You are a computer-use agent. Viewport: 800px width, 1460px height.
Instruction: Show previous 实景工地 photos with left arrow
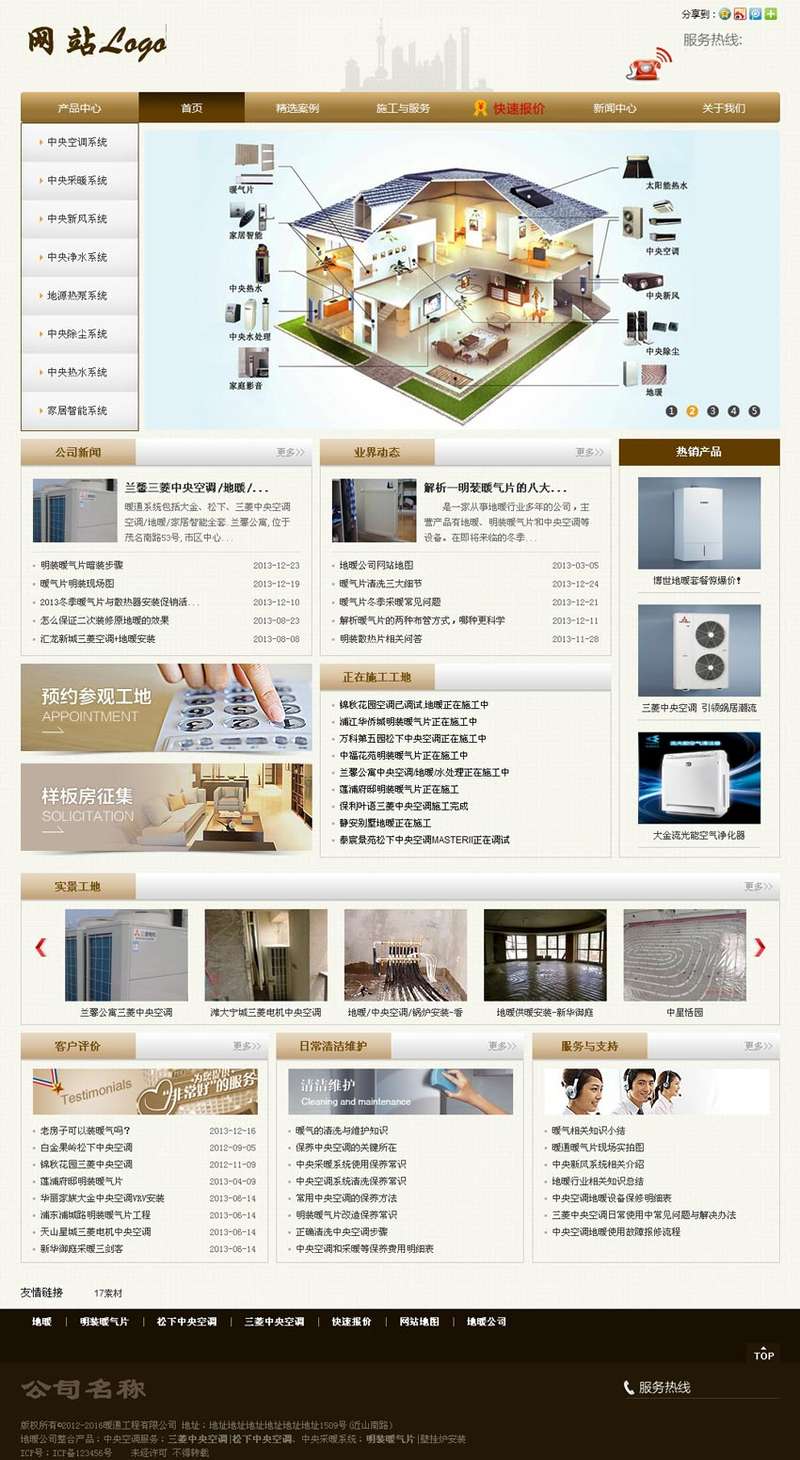coord(41,948)
